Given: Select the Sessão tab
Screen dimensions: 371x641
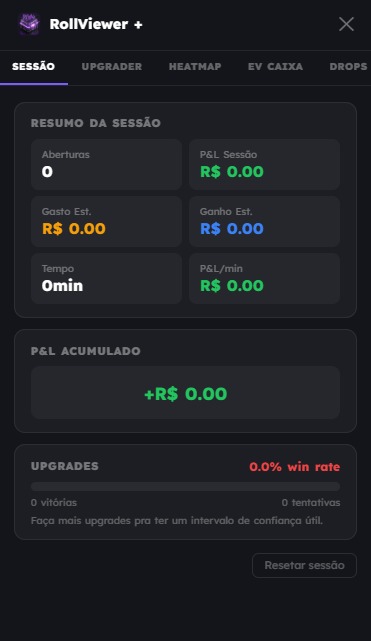Looking at the screenshot, I should [x=34, y=67].
